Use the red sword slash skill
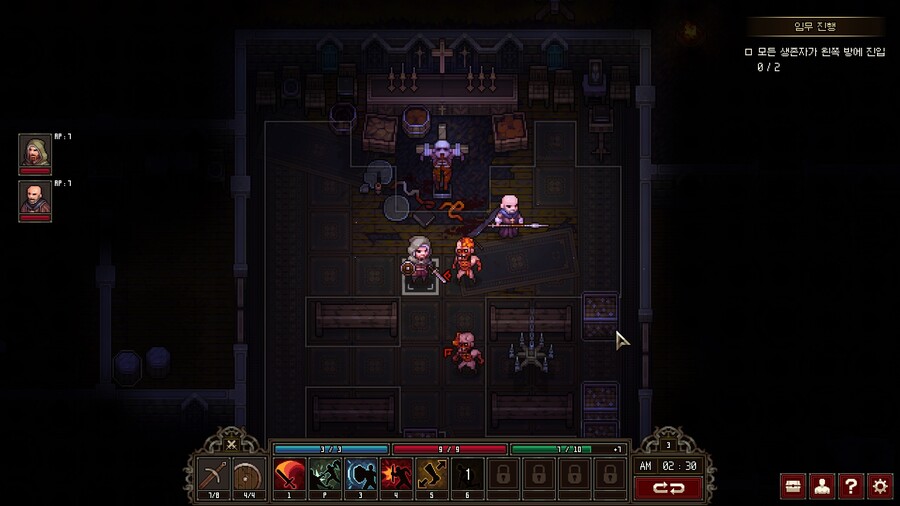This screenshot has height=506, width=900. 290,474
